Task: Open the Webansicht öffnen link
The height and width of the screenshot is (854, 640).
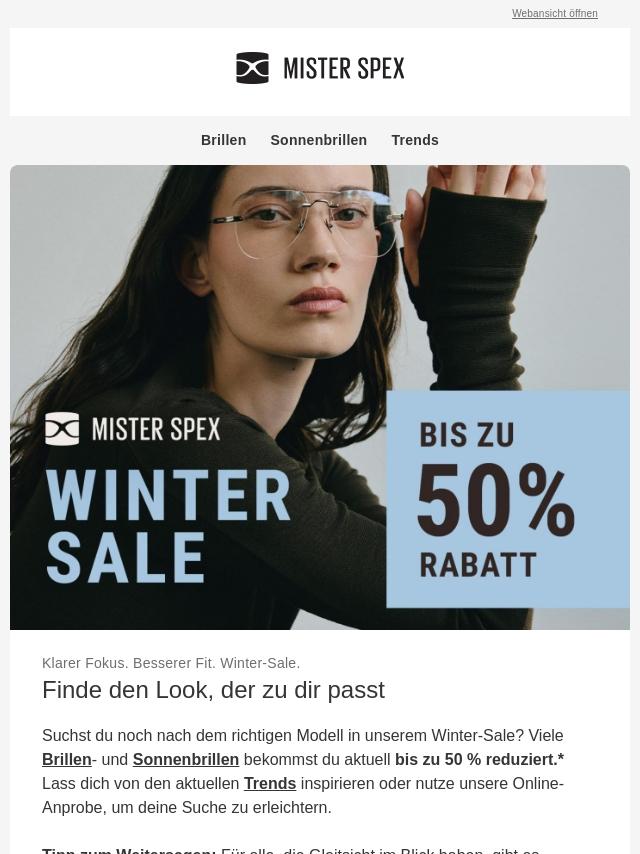Action: pyautogui.click(x=554, y=14)
